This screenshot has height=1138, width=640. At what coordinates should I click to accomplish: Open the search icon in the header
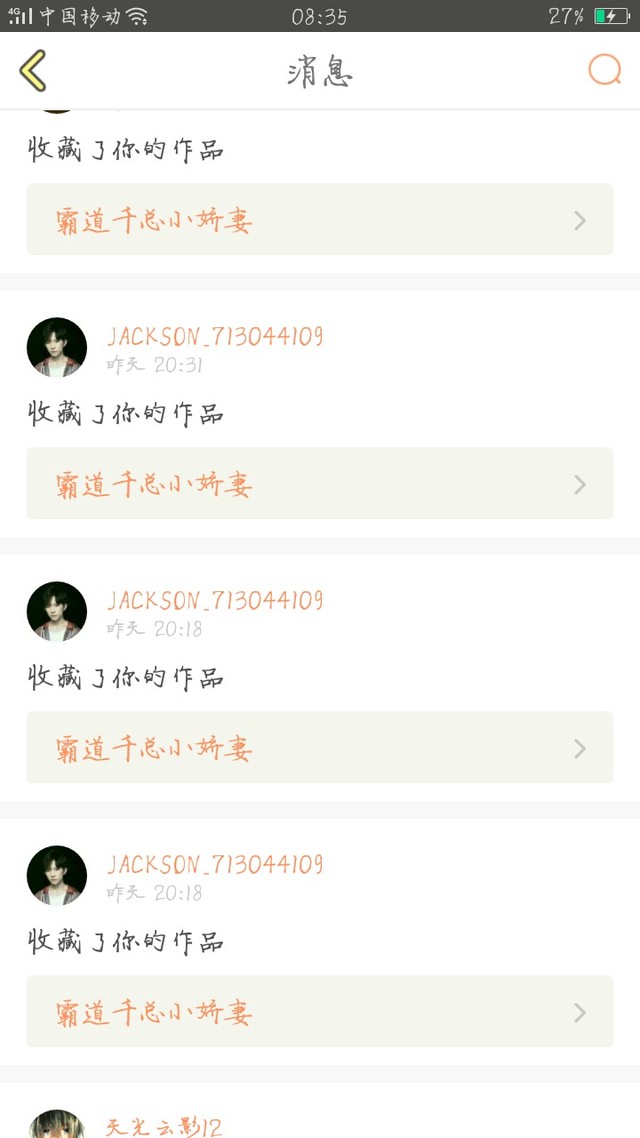click(604, 70)
